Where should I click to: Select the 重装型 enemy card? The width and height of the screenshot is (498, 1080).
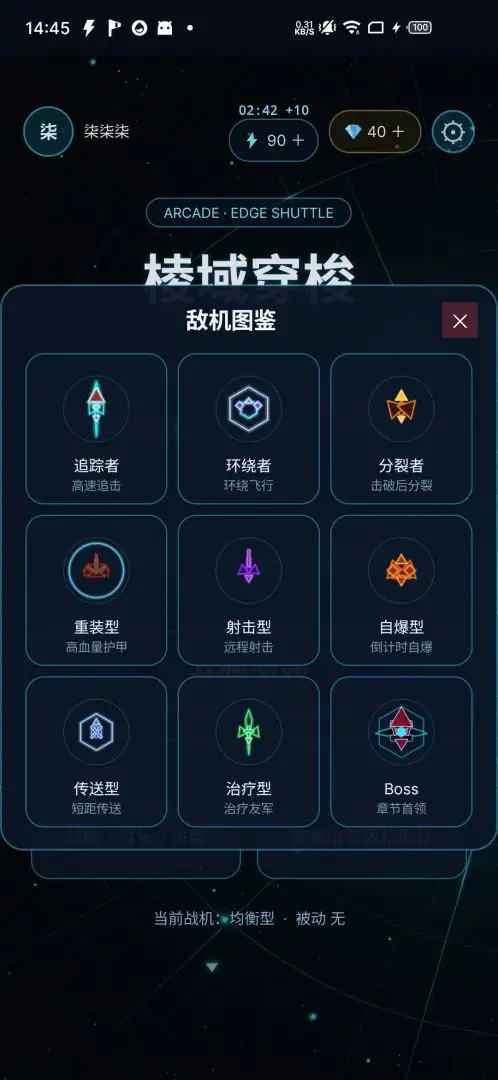tap(96, 590)
